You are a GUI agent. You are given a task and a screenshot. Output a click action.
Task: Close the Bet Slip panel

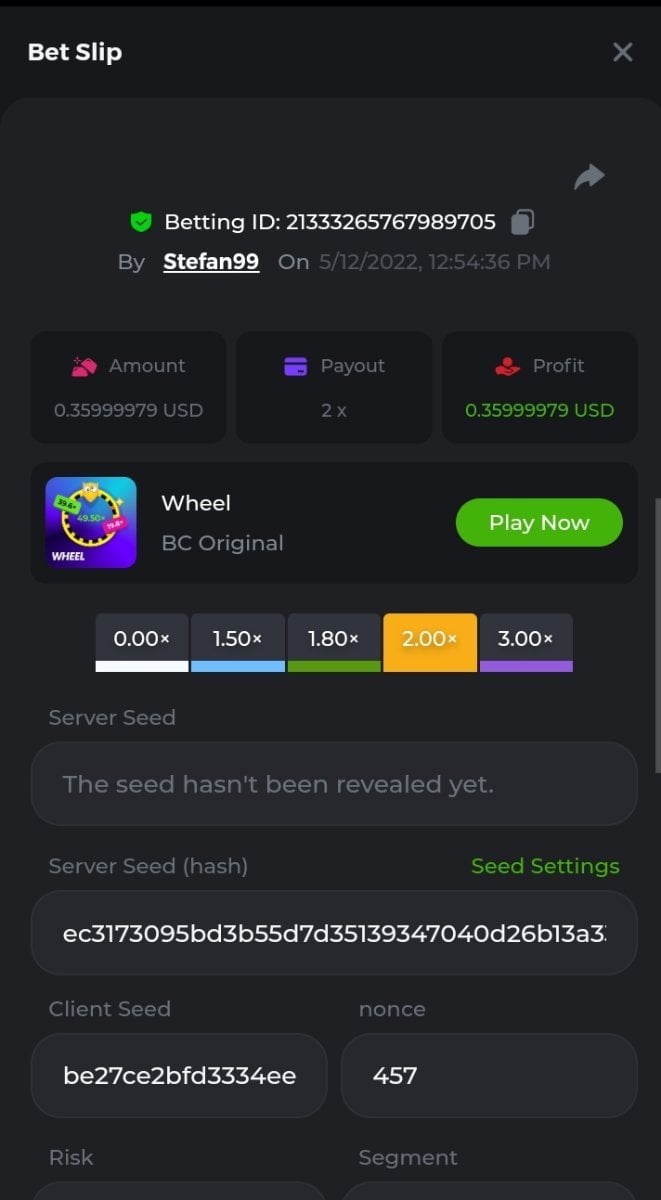click(x=622, y=52)
